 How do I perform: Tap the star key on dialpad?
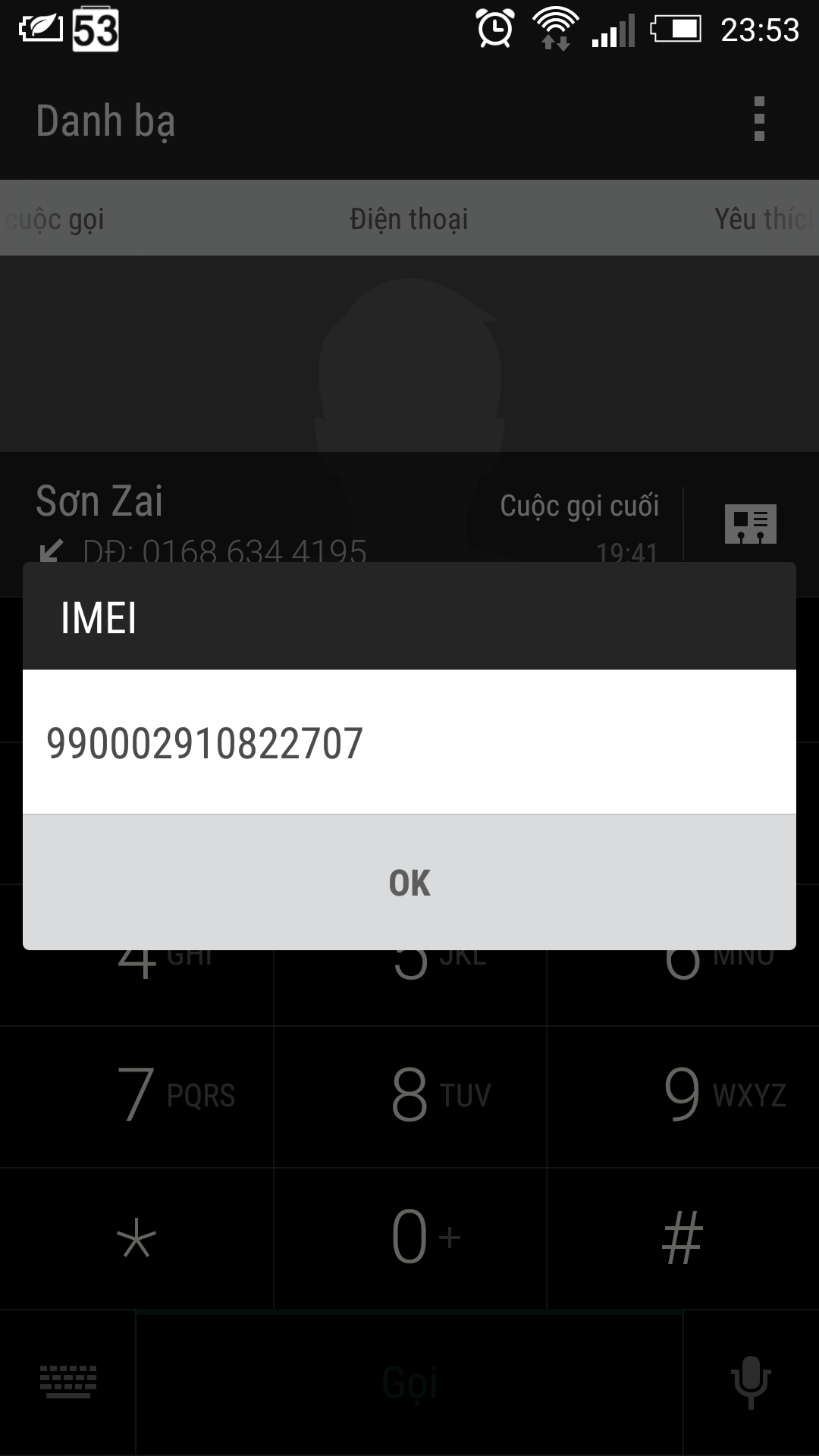(x=136, y=1238)
